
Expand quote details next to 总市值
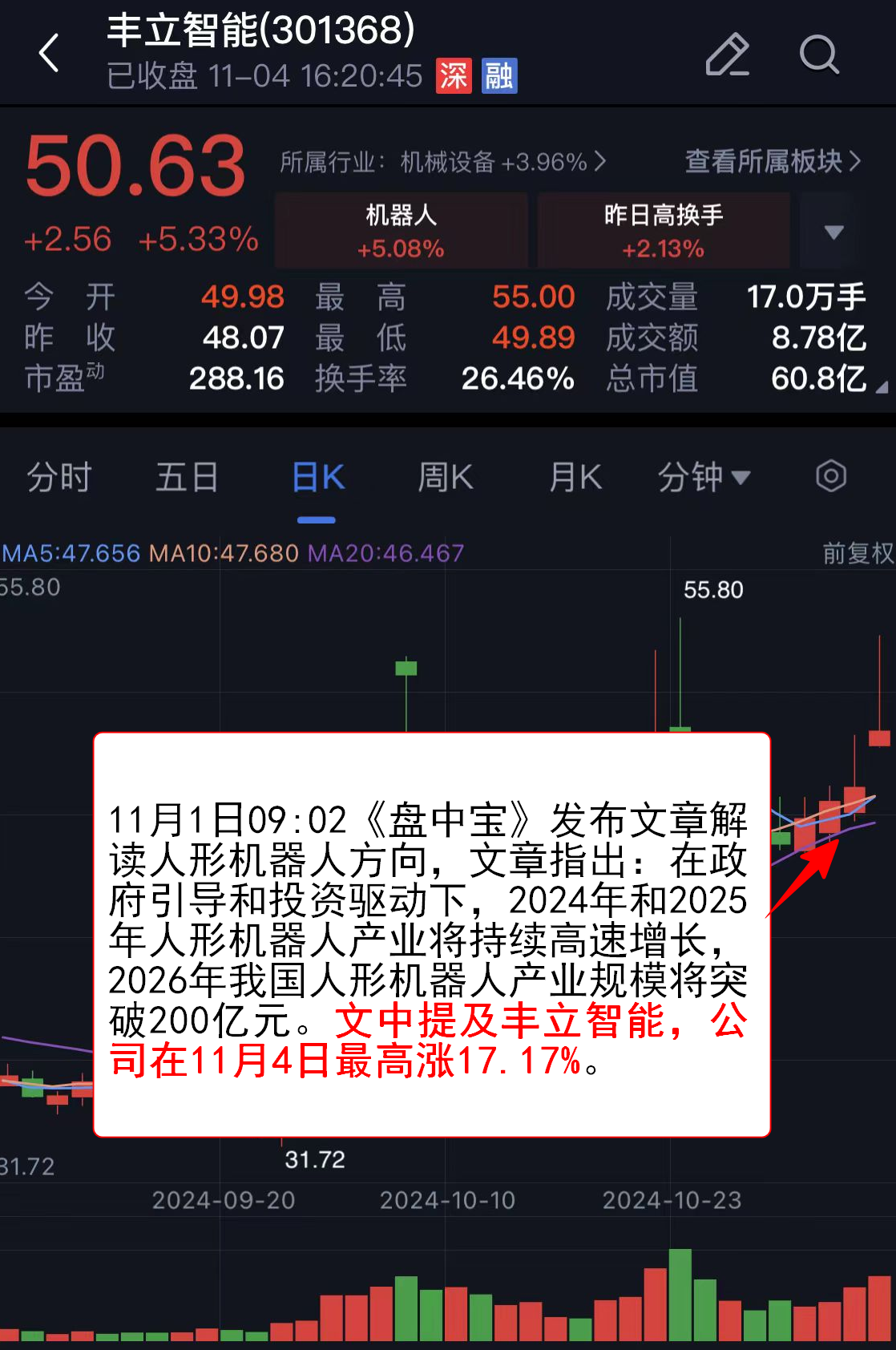point(882,387)
